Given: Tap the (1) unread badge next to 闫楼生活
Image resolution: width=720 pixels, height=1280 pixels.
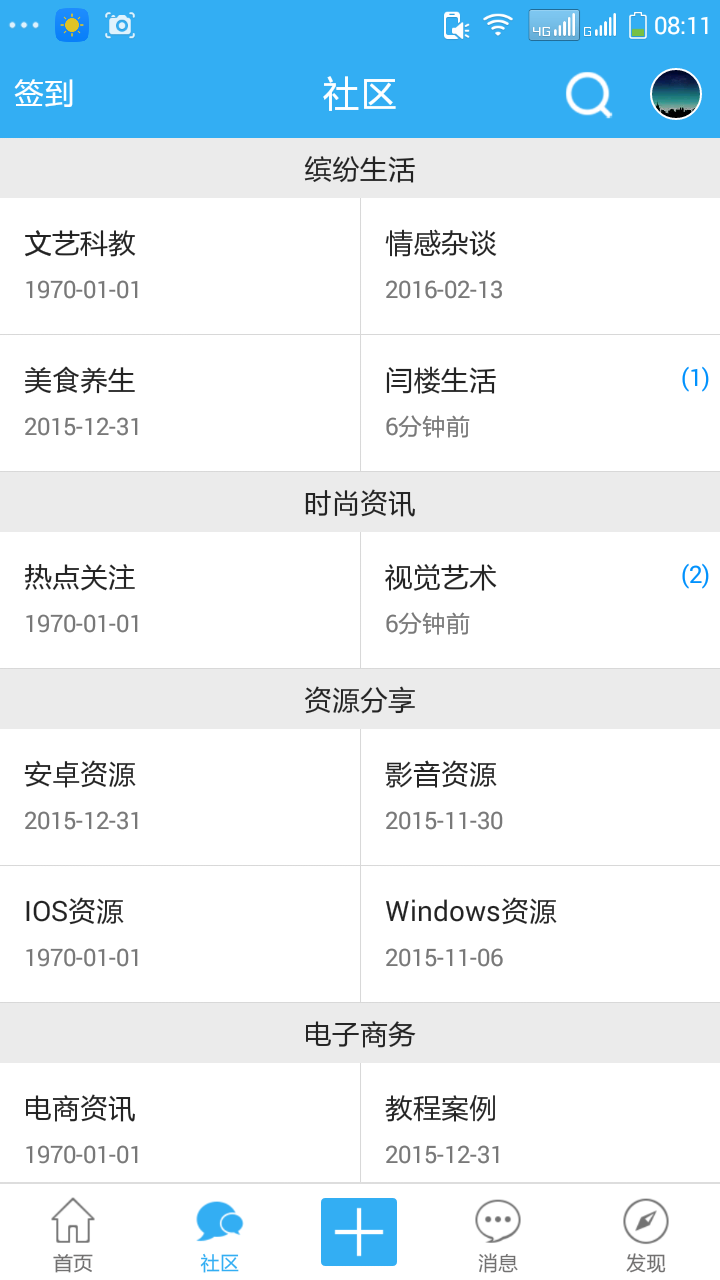Looking at the screenshot, I should (694, 378).
